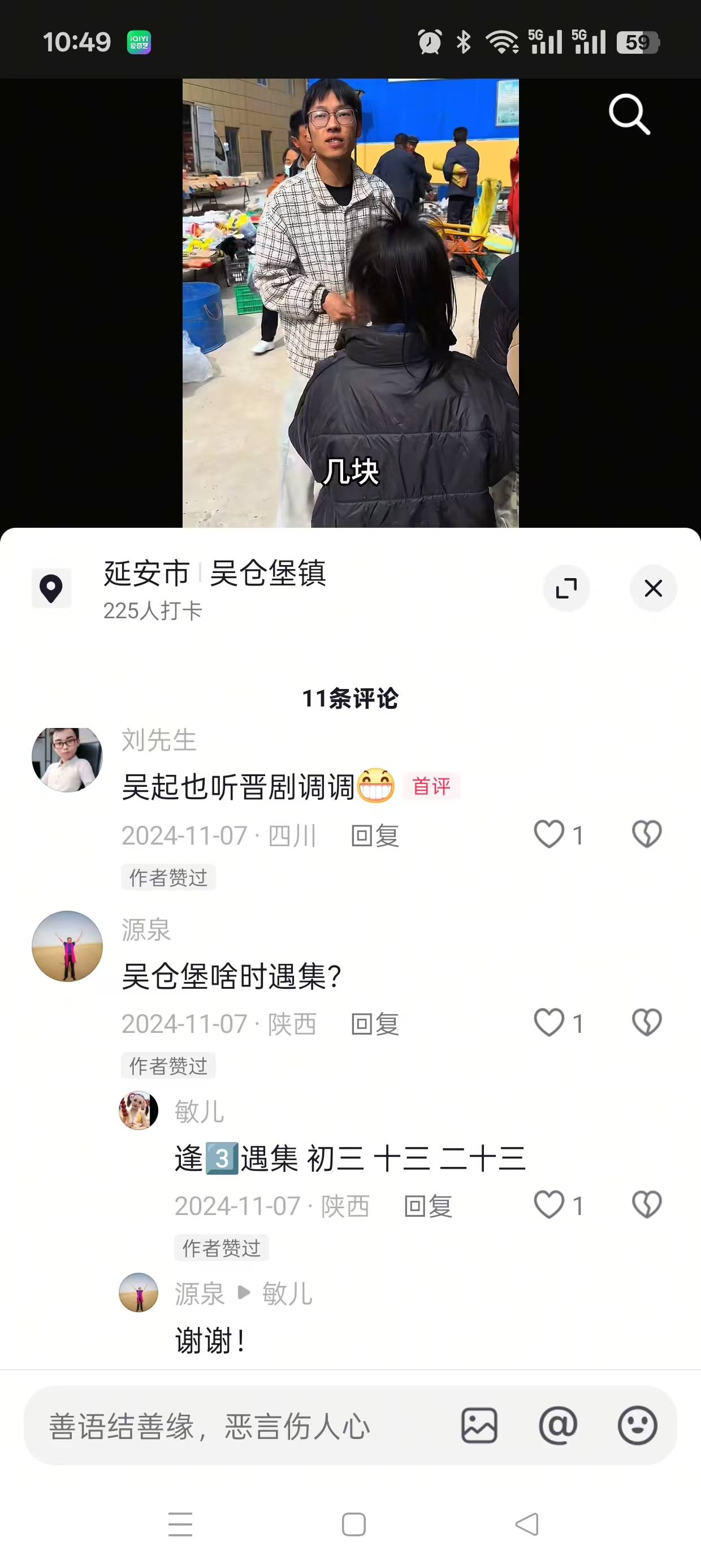Go back using system navigation

coord(526,1524)
